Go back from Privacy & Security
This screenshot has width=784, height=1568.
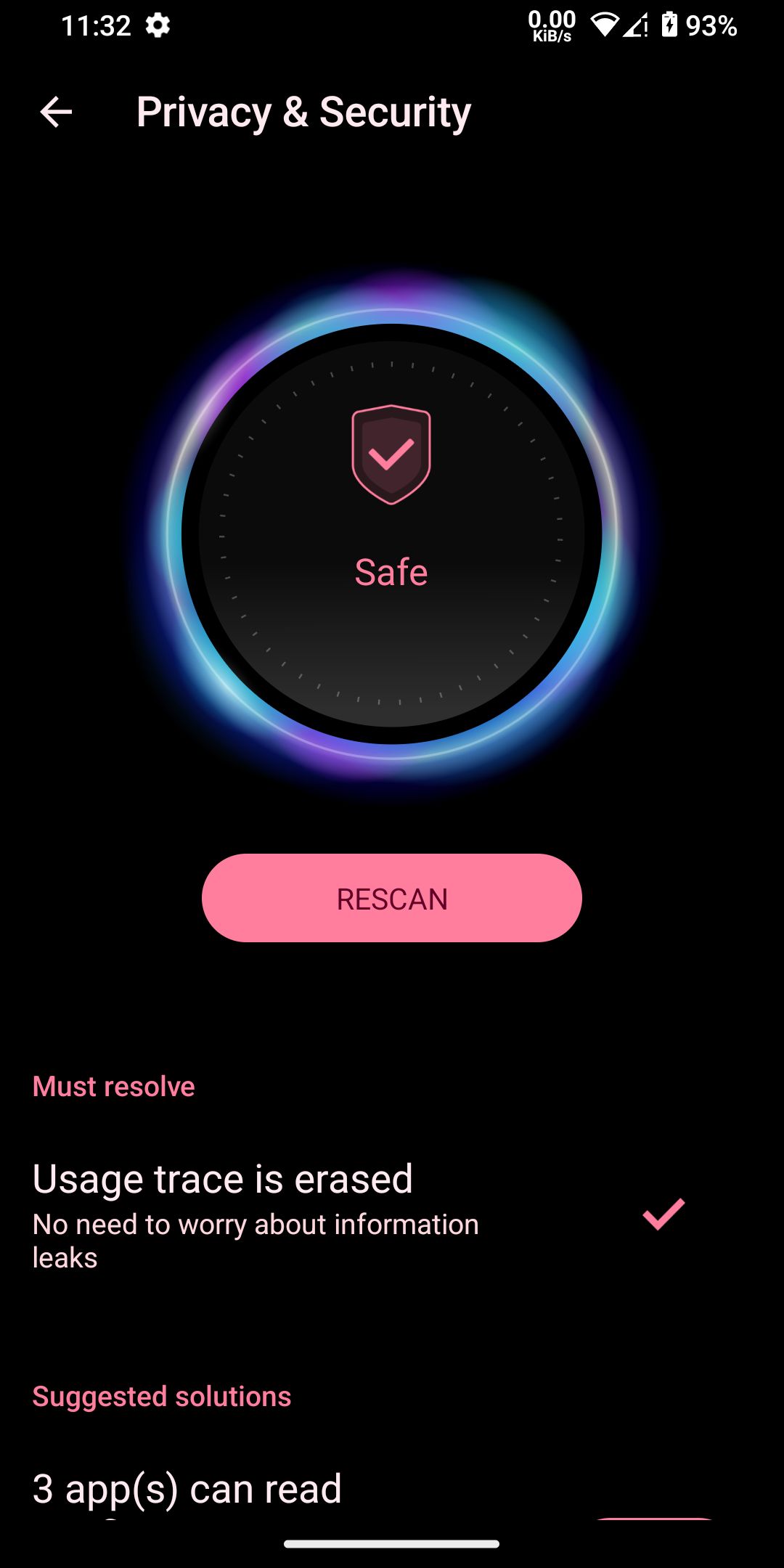(56, 113)
